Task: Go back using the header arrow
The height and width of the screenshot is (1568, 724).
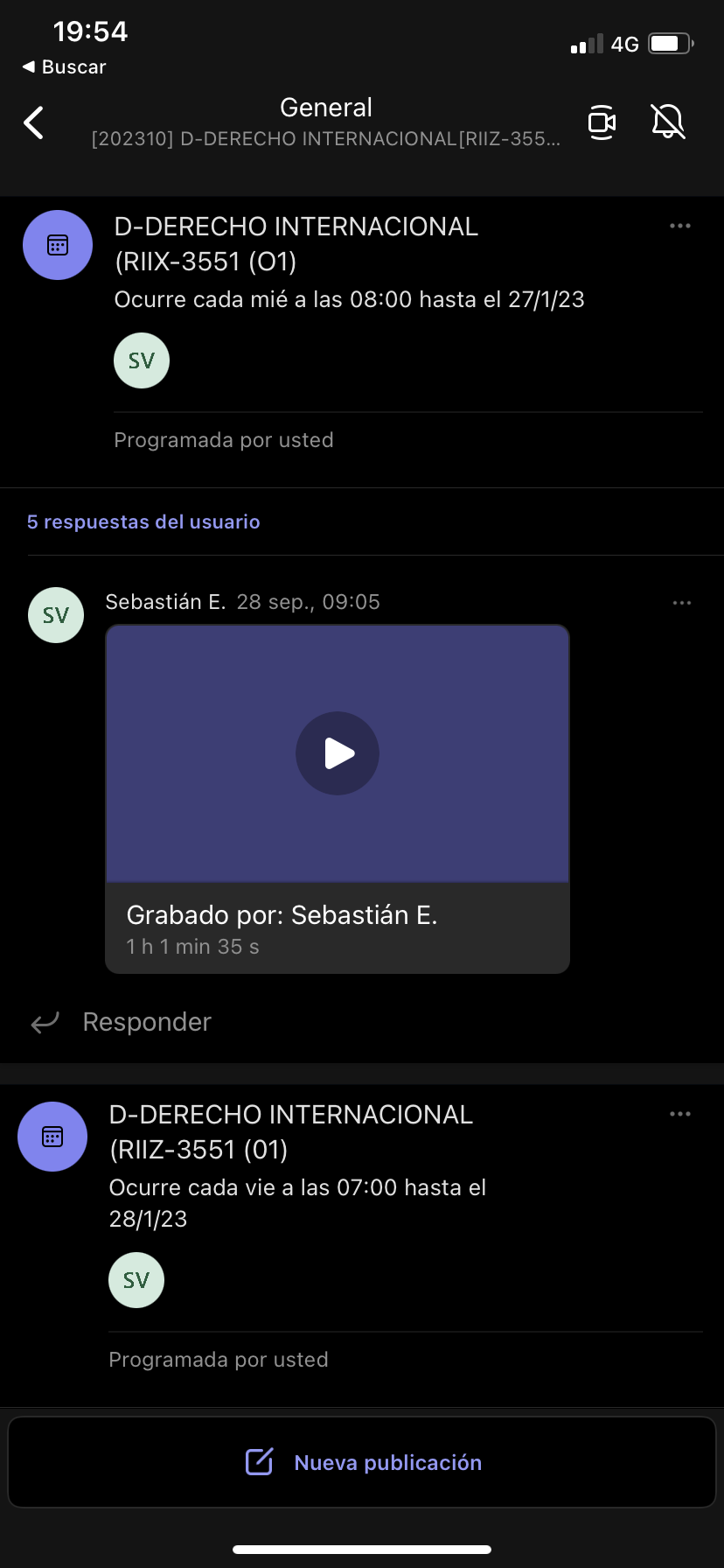Action: tap(34, 123)
